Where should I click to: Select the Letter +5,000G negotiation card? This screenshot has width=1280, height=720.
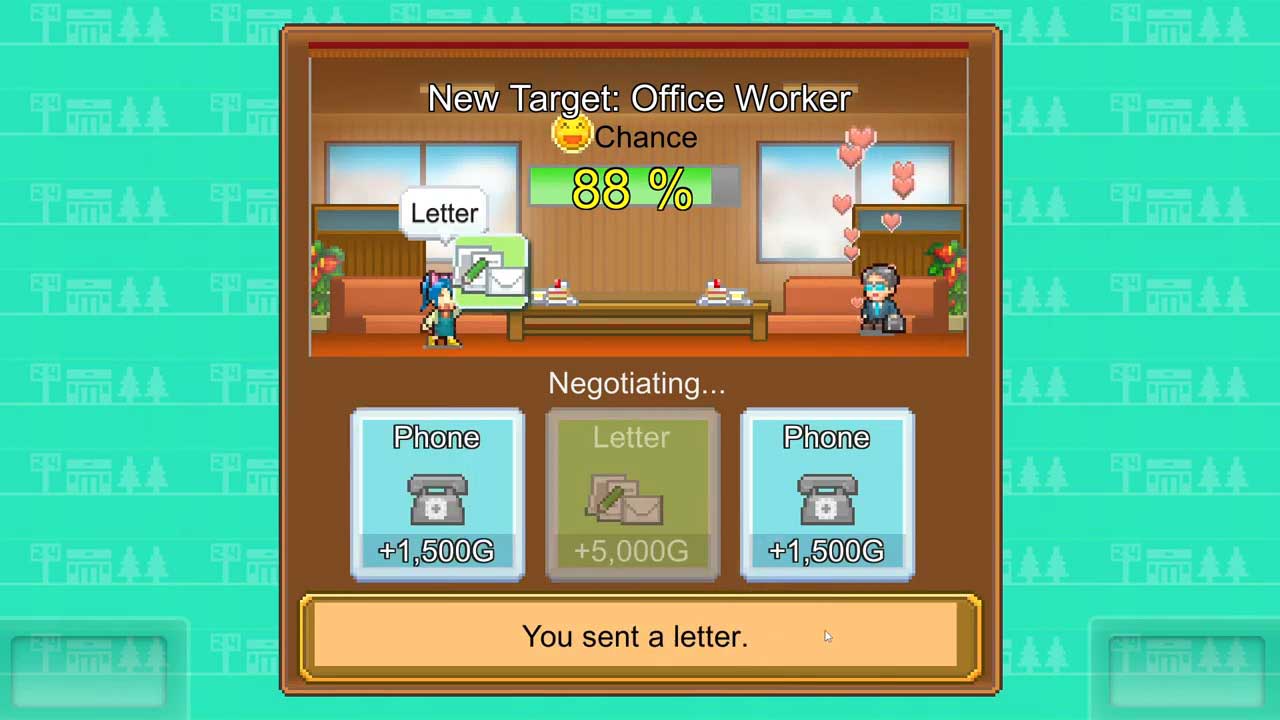(x=632, y=494)
